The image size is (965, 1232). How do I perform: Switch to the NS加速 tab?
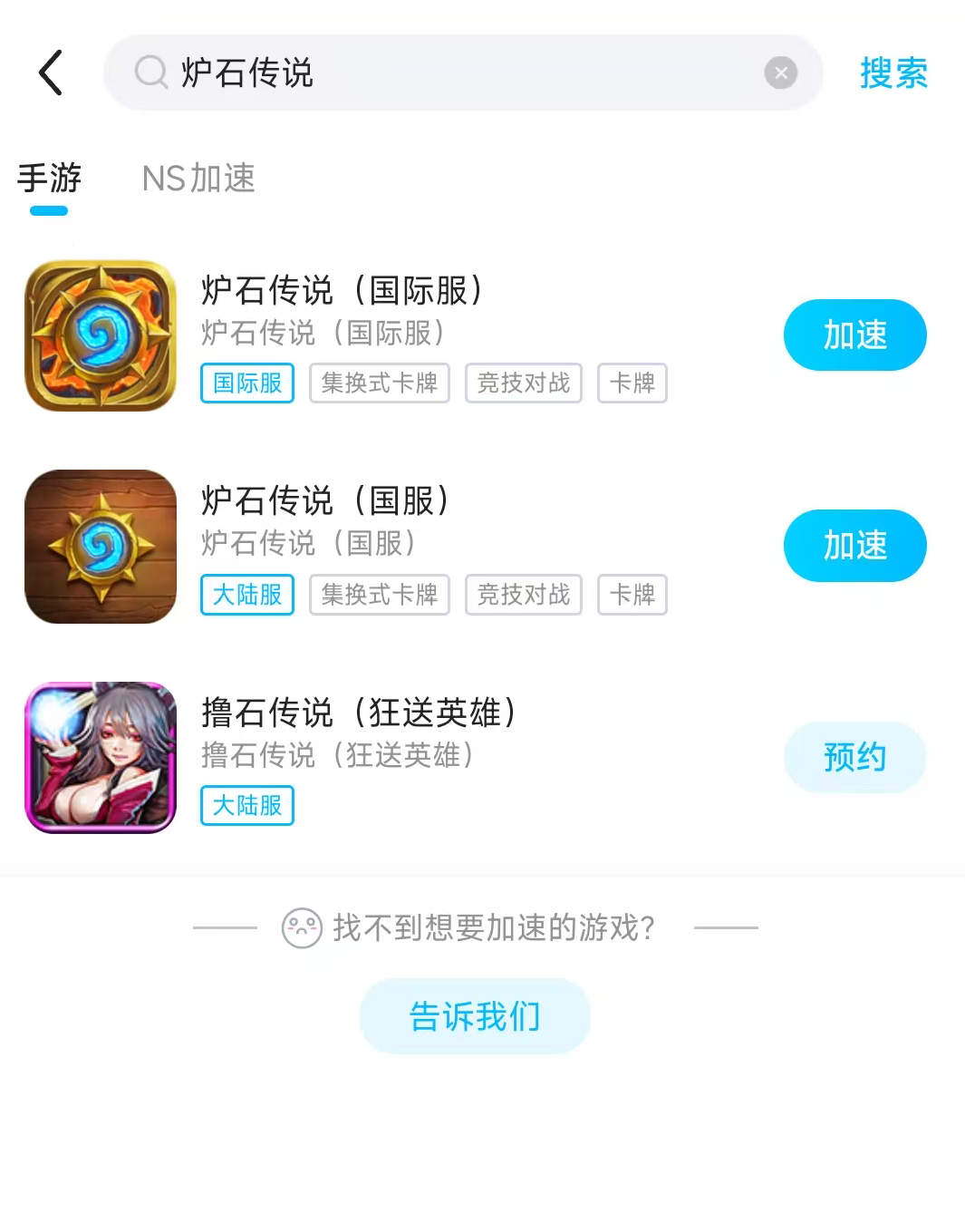click(198, 178)
